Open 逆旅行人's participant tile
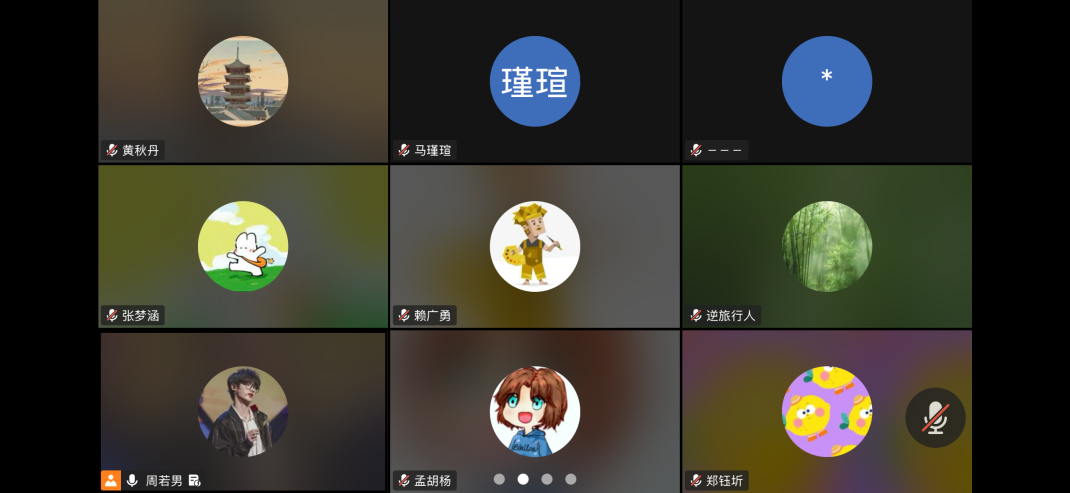 point(827,246)
